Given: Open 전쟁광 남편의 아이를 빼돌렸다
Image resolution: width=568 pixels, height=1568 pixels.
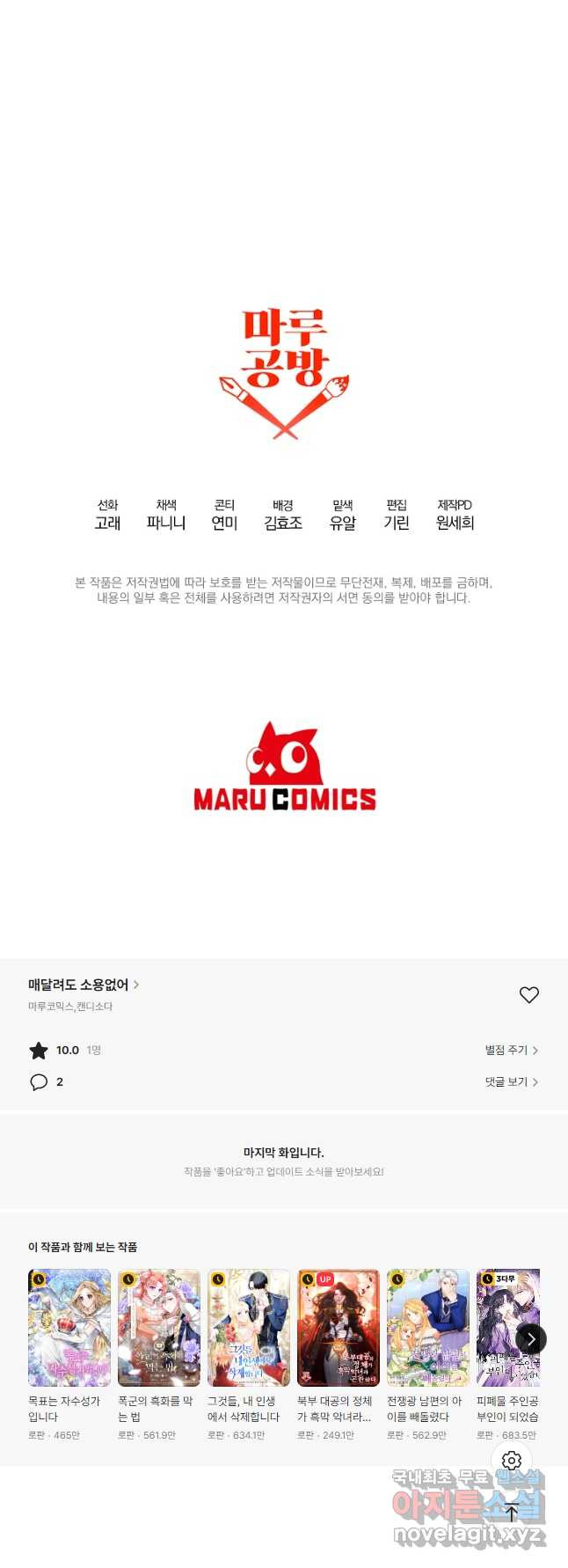Looking at the screenshot, I should [428, 1328].
